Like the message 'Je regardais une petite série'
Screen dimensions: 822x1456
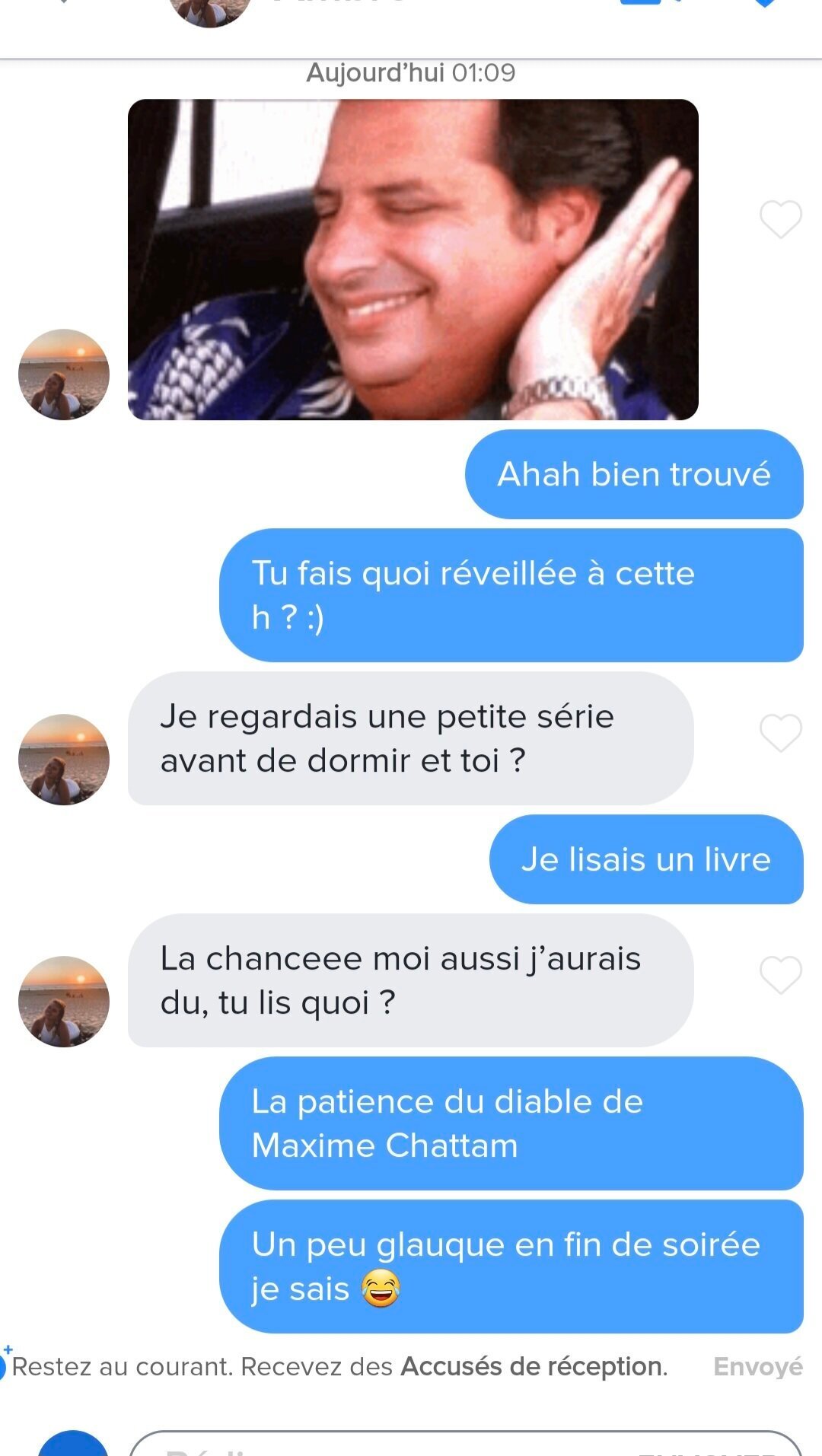780,733
